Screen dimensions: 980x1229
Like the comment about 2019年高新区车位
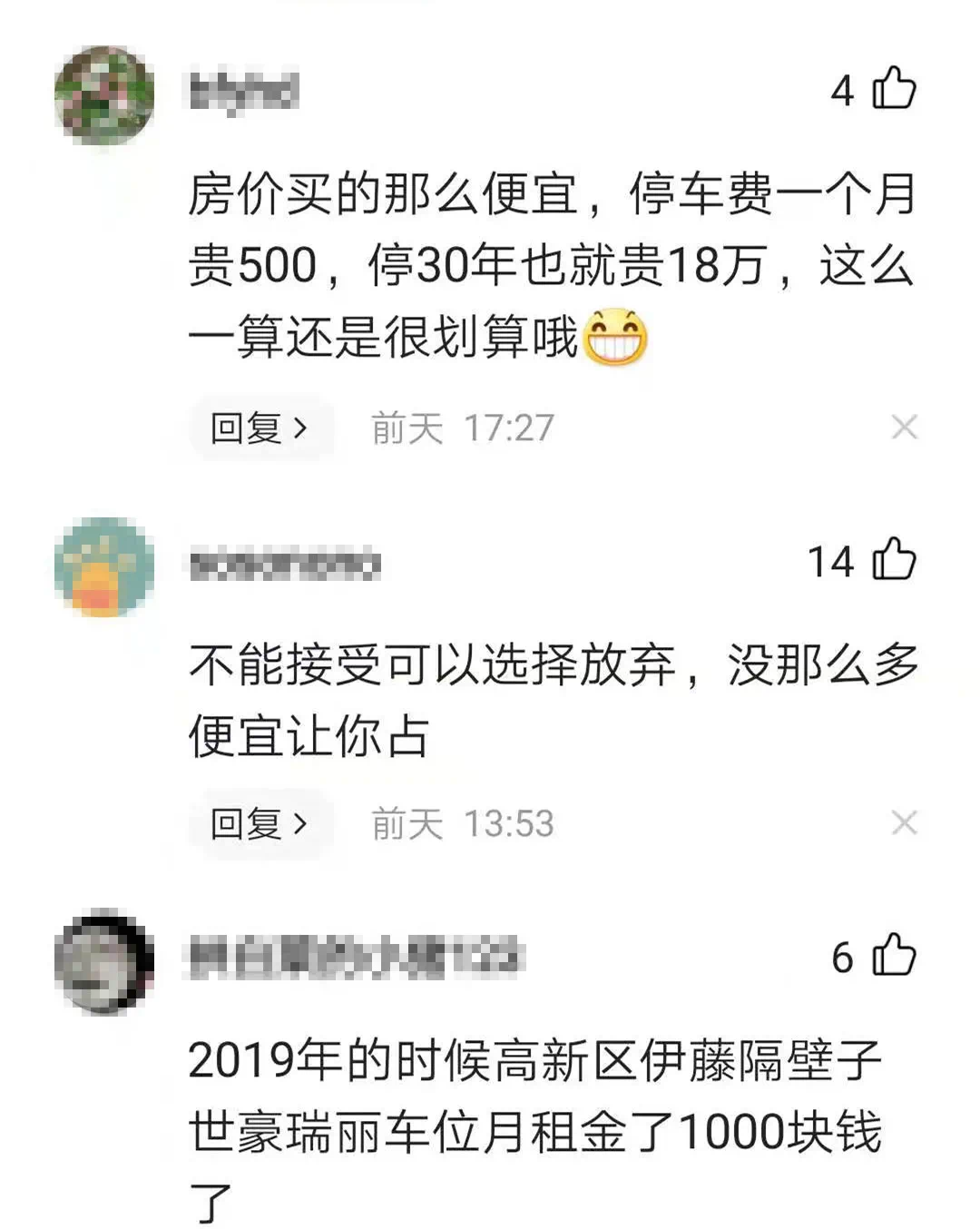click(894, 956)
